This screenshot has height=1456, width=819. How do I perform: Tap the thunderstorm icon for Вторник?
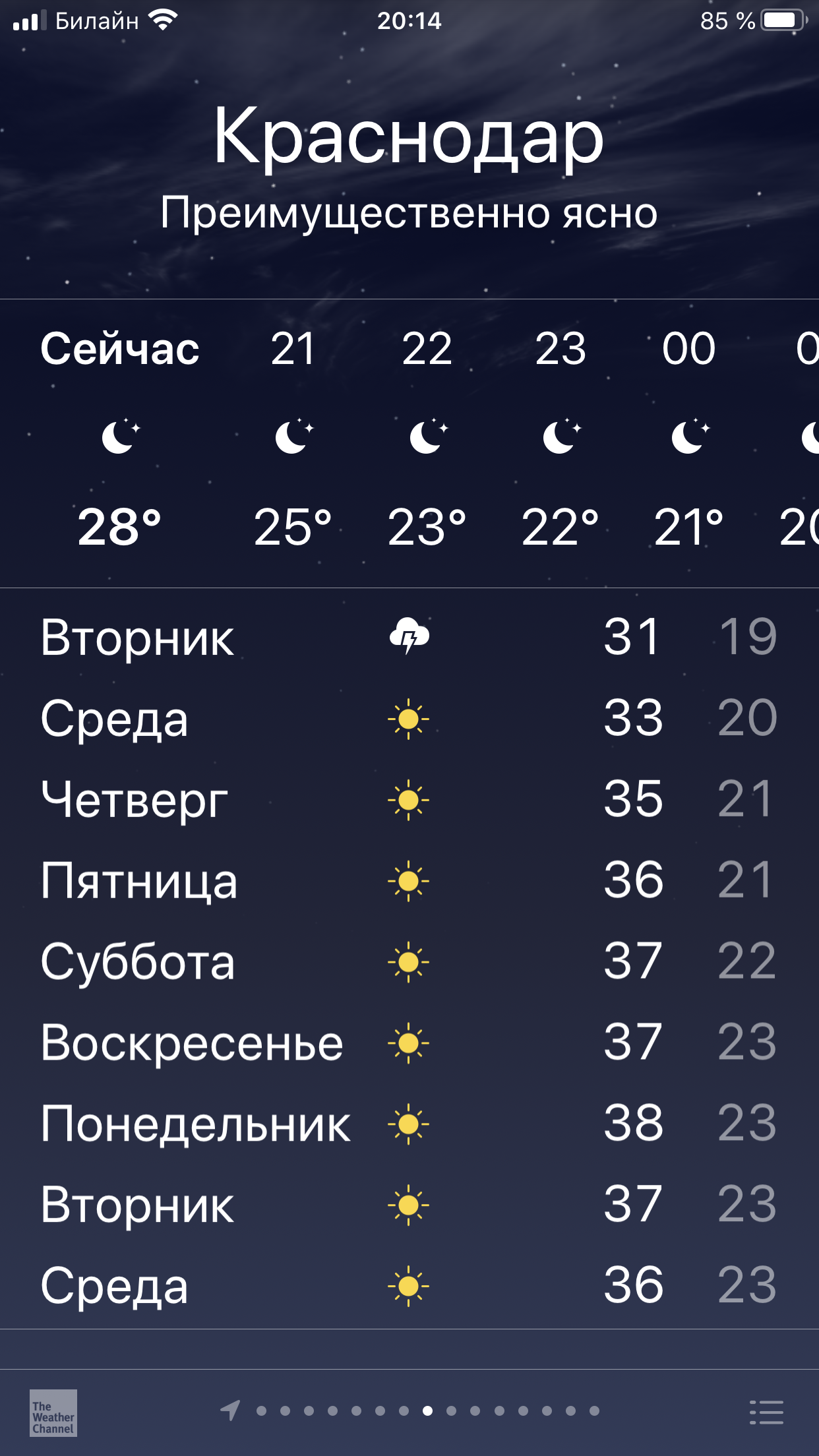coord(409,636)
